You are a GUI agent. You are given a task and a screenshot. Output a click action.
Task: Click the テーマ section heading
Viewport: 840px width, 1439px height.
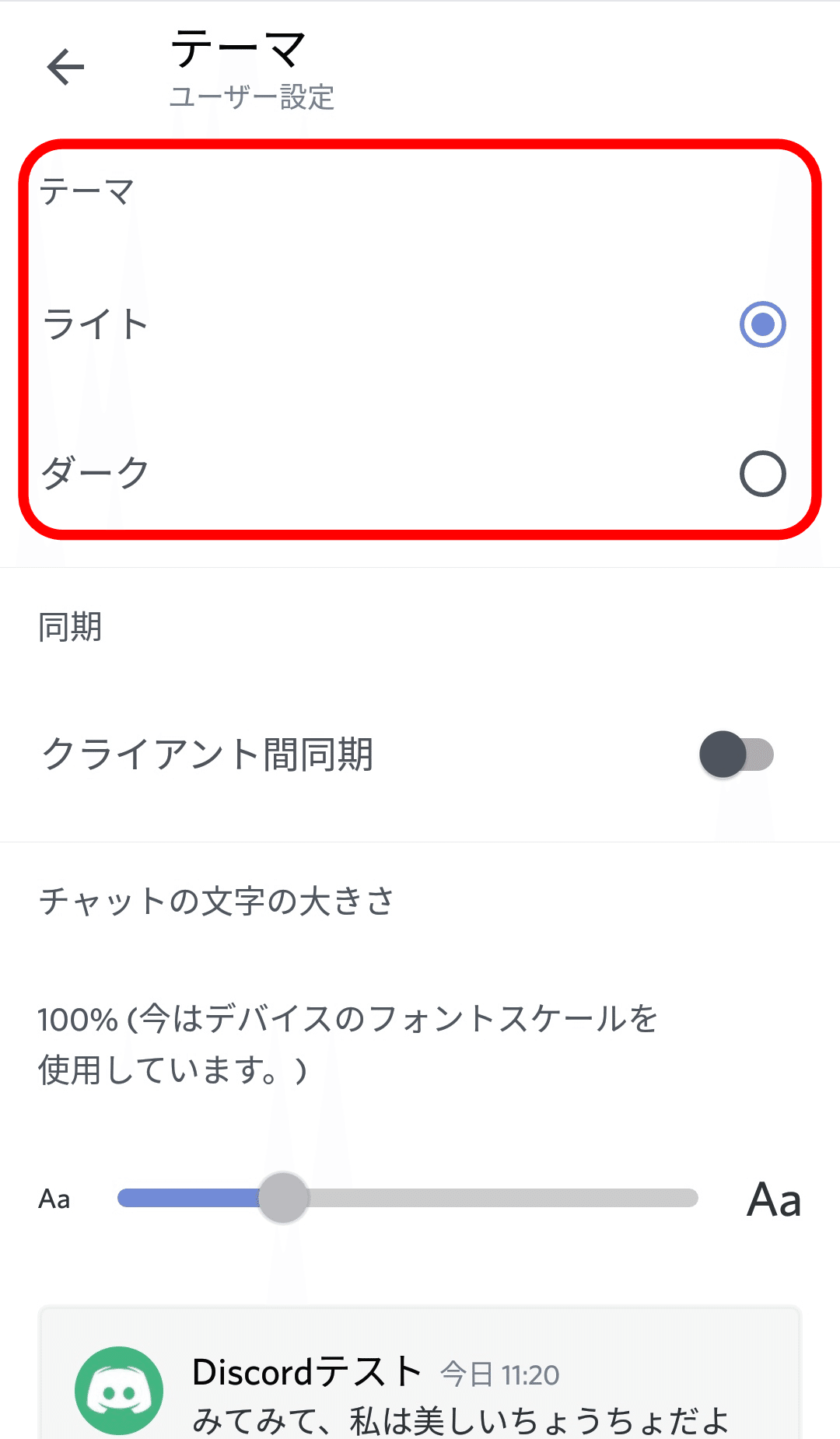[x=87, y=187]
